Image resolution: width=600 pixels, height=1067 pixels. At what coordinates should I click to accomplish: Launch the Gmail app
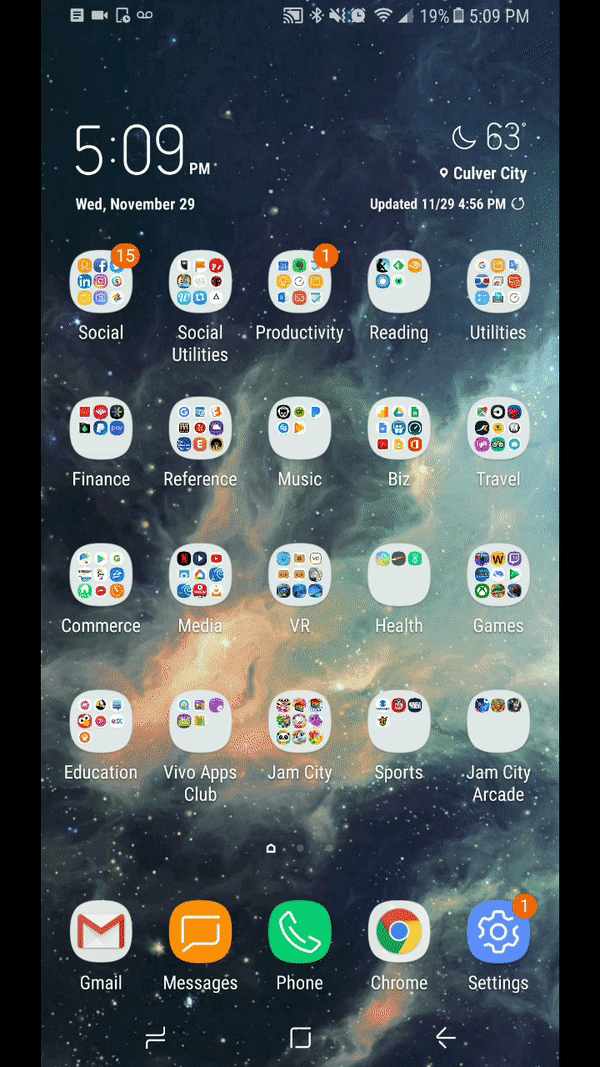pos(101,932)
